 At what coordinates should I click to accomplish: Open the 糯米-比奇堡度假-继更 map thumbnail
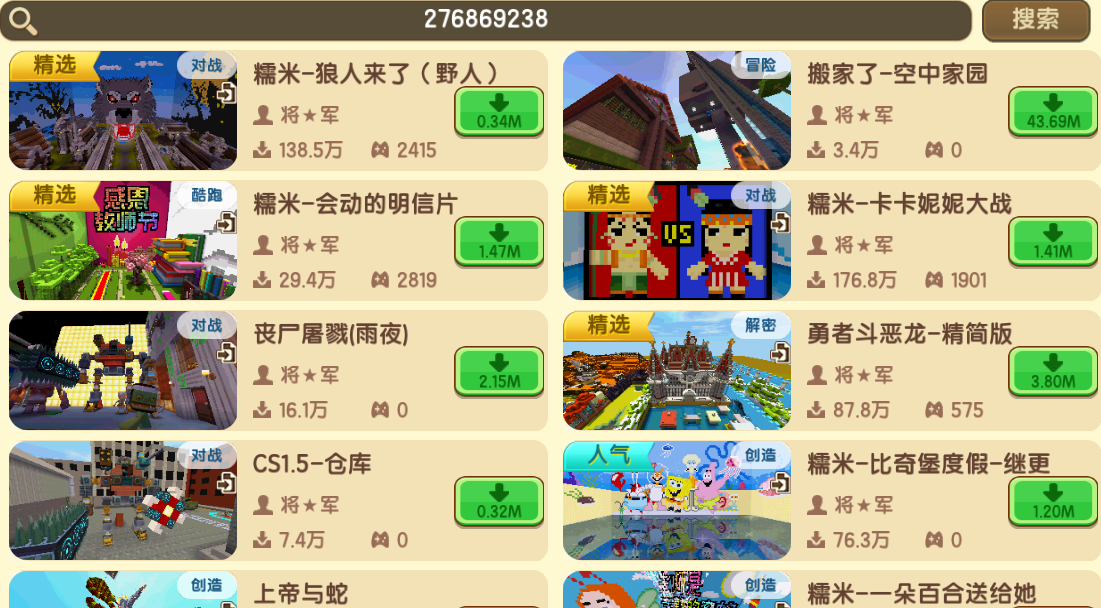[676, 501]
